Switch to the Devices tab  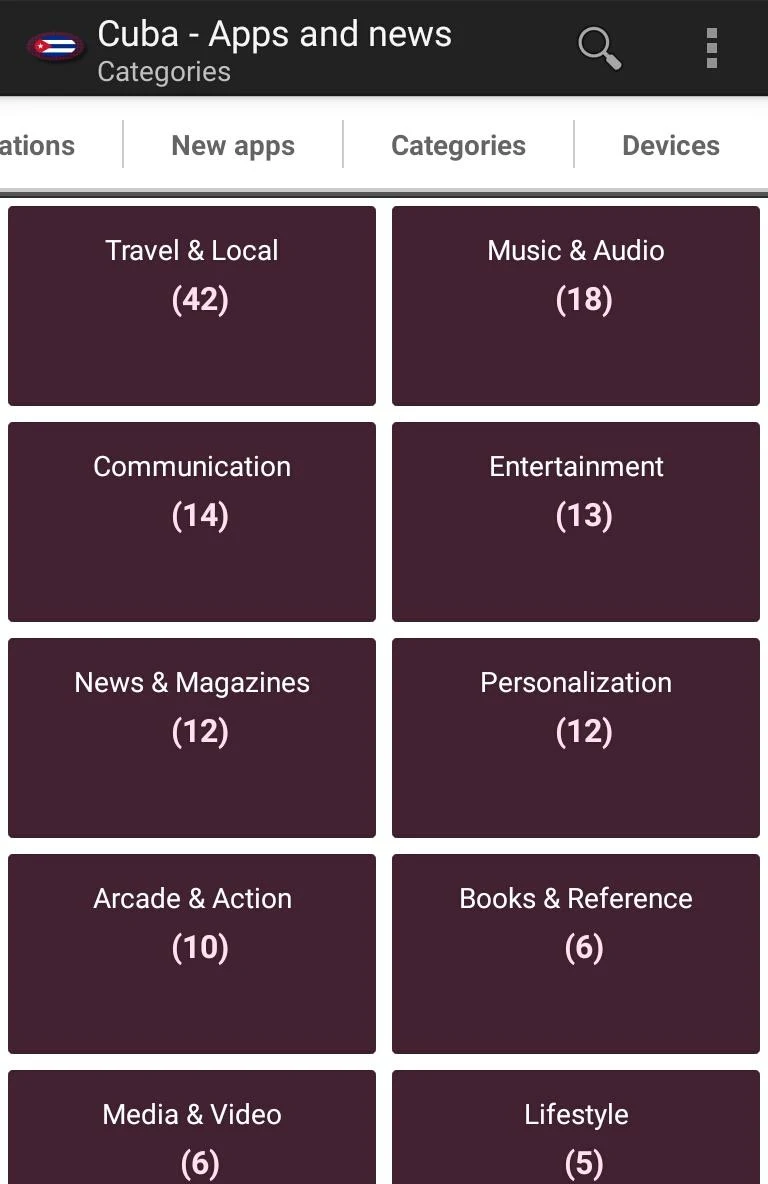[x=671, y=146]
